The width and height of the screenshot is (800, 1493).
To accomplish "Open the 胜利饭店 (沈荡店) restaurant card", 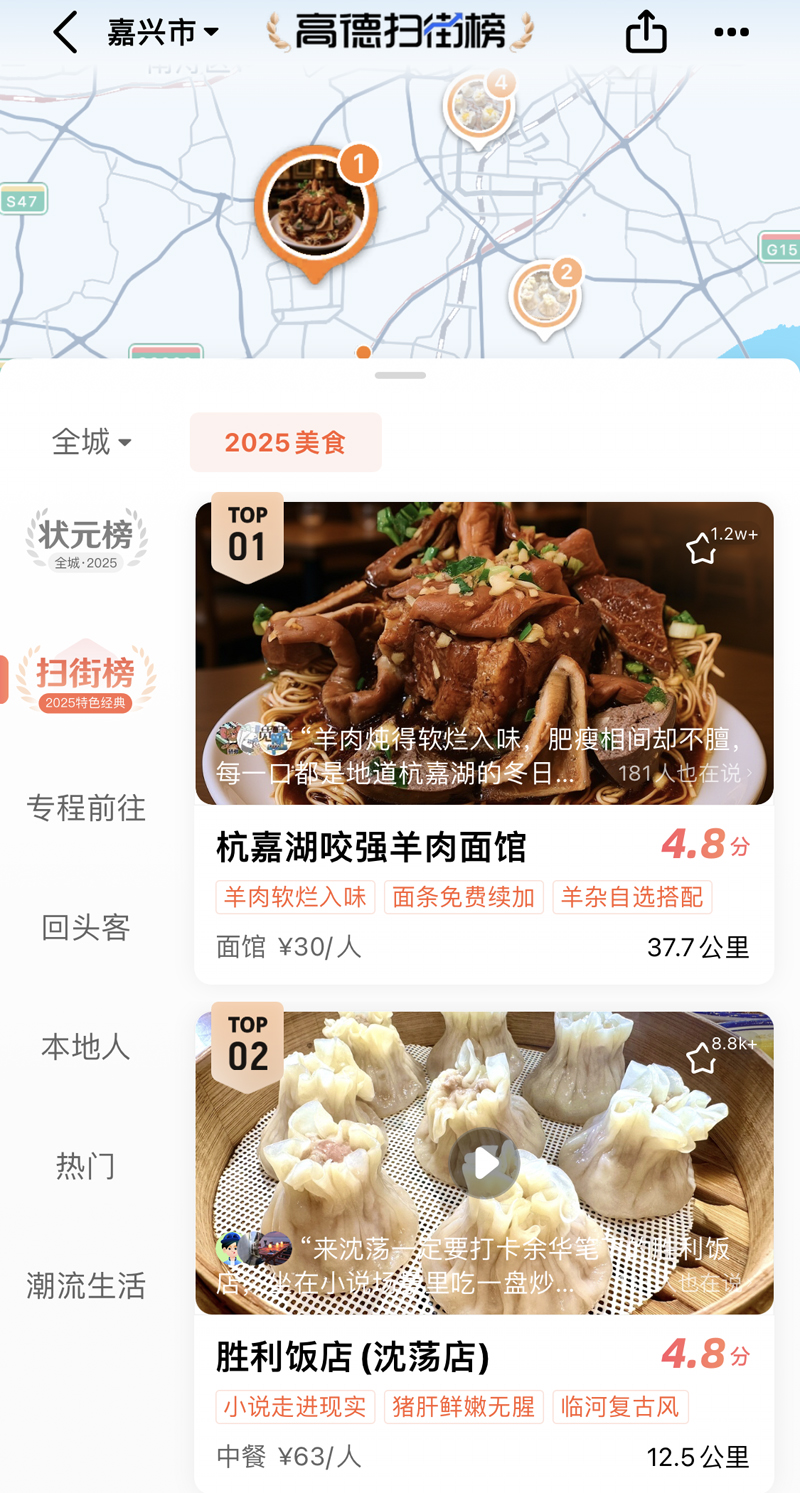I will [353, 1357].
